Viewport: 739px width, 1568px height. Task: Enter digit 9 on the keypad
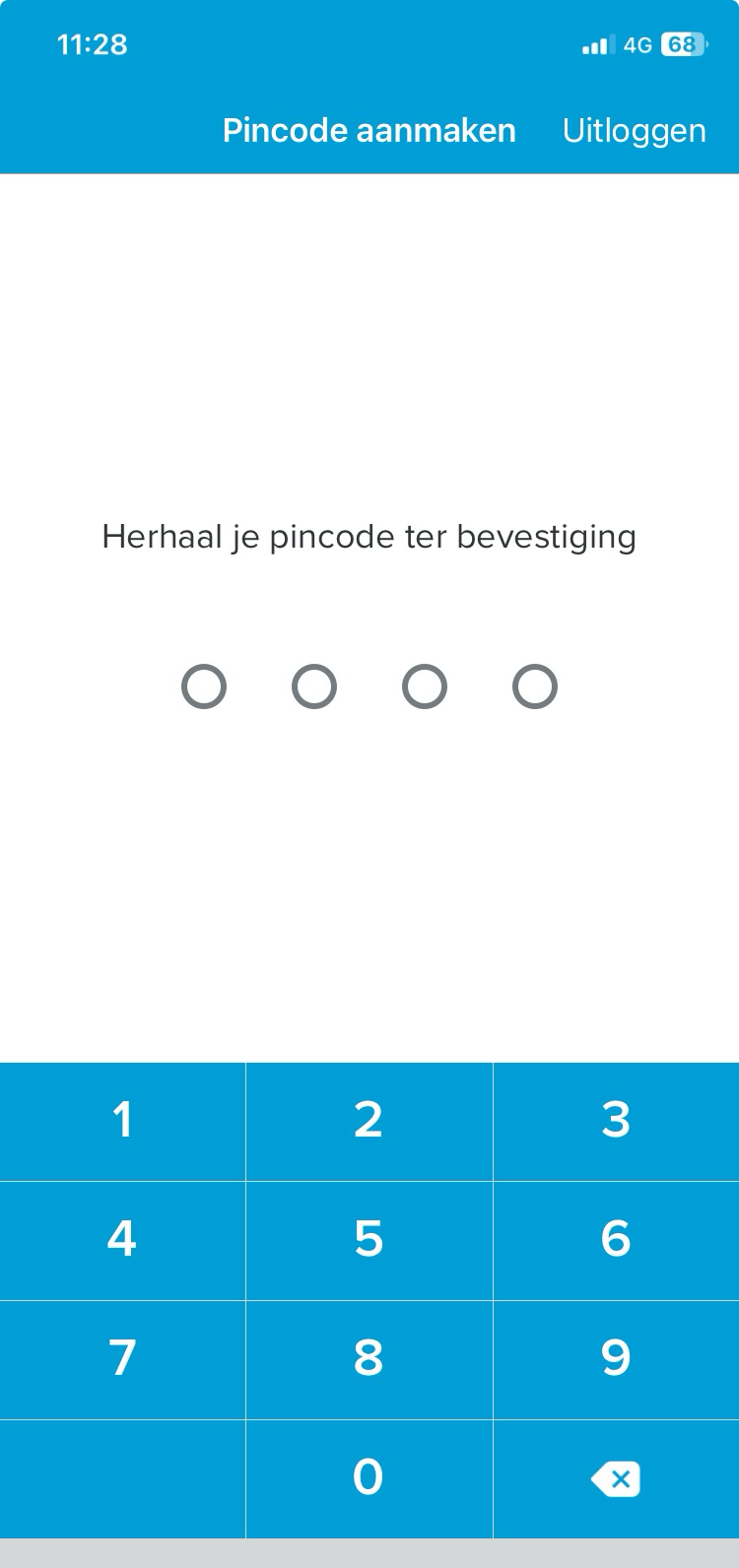coord(616,1359)
